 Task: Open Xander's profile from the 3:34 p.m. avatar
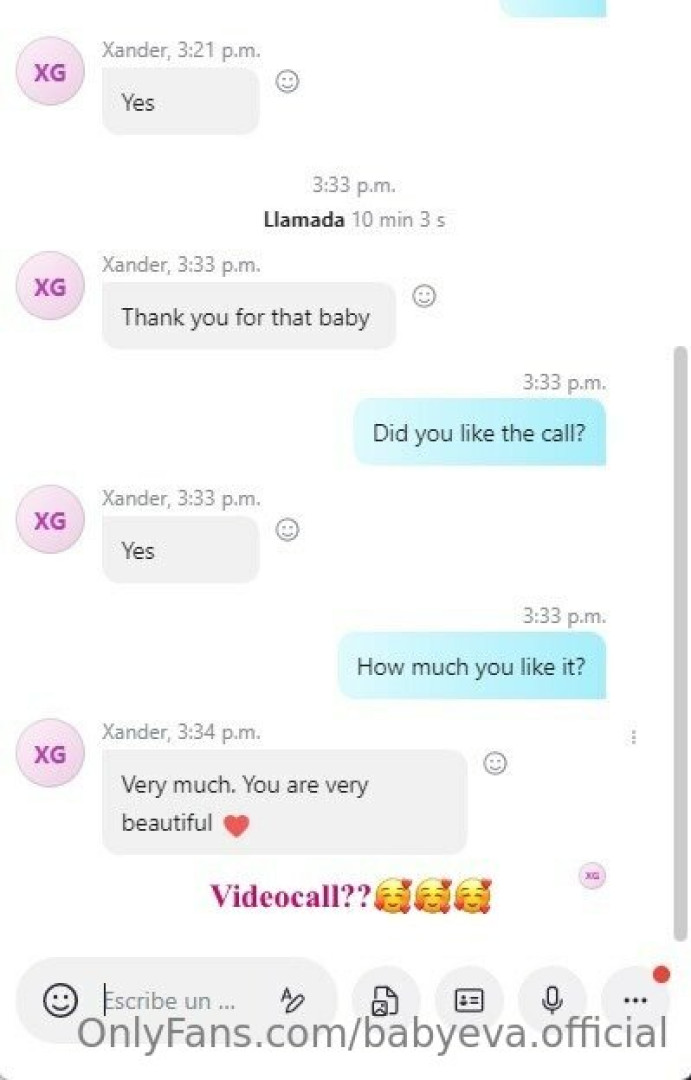tap(50, 753)
